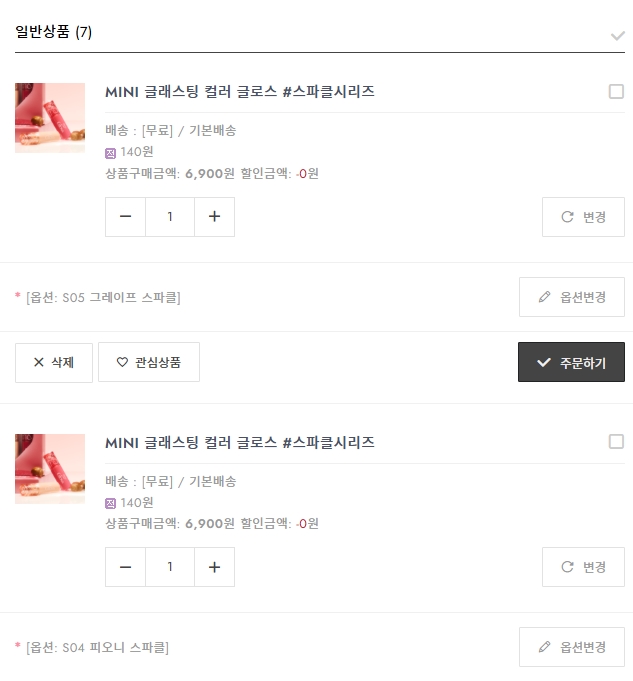The width and height of the screenshot is (633, 681).
Task: Open the 그레이프 스파클 product image
Action: (x=50, y=118)
